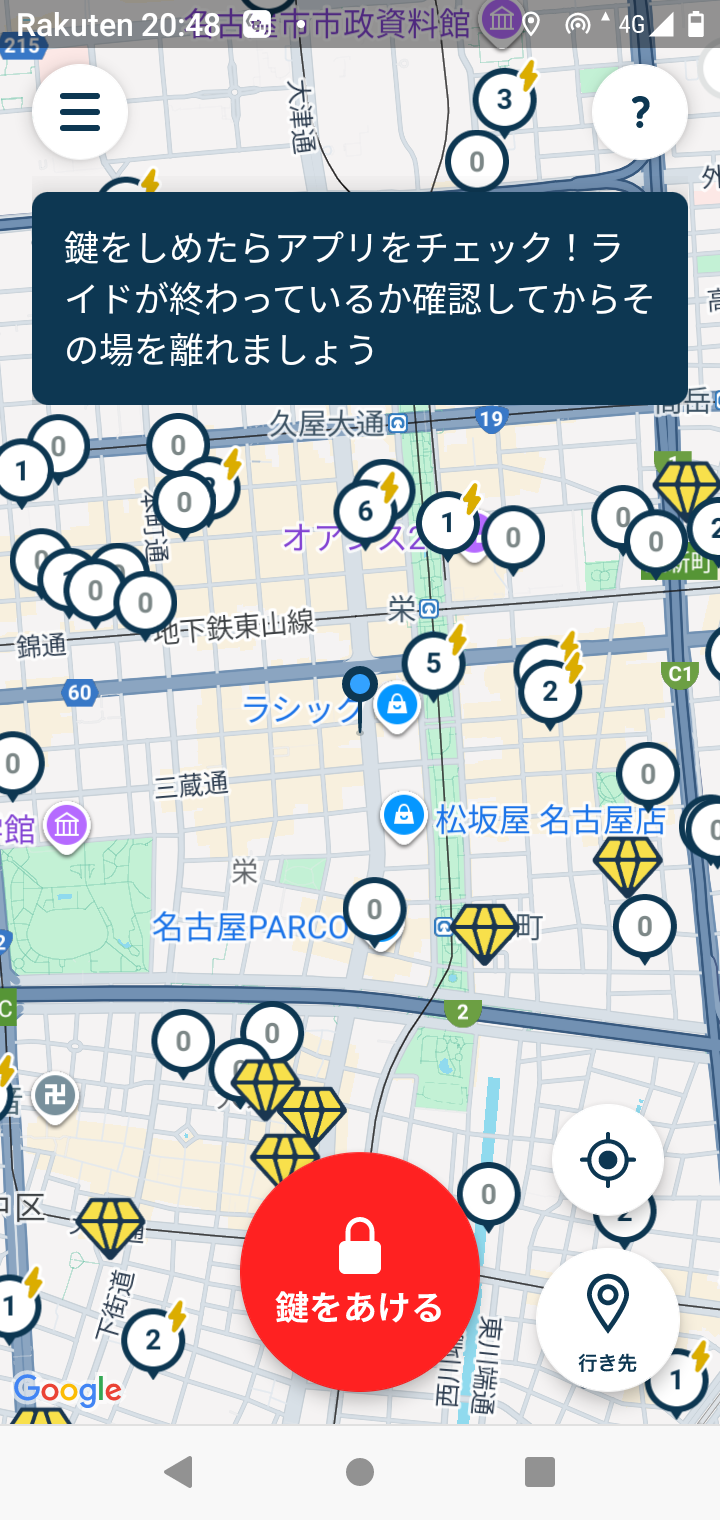Select the station marker showing 5 bikes
This screenshot has width=720, height=1520.
(434, 662)
